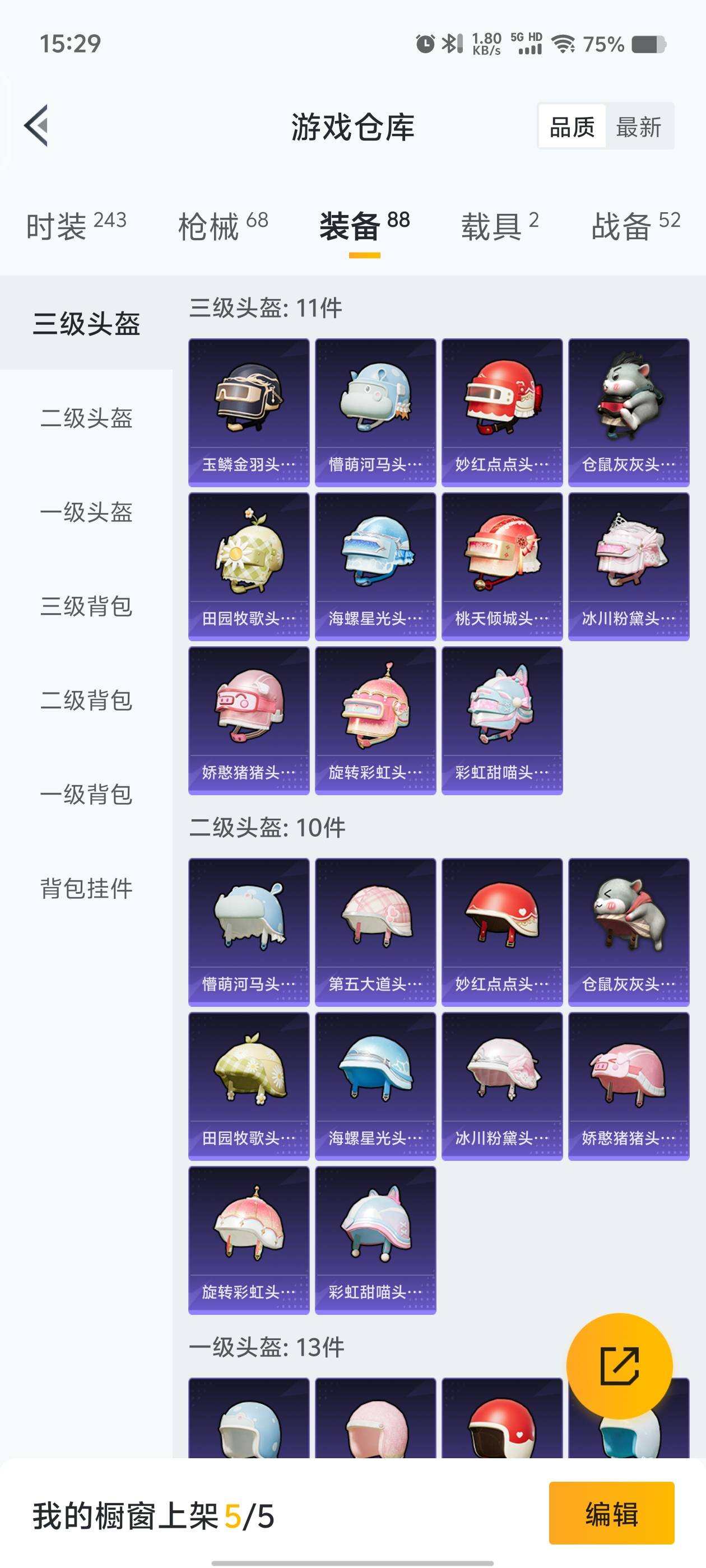Image resolution: width=706 pixels, height=1568 pixels.
Task: Tap the 编辑 button at bottom right
Action: click(611, 1511)
